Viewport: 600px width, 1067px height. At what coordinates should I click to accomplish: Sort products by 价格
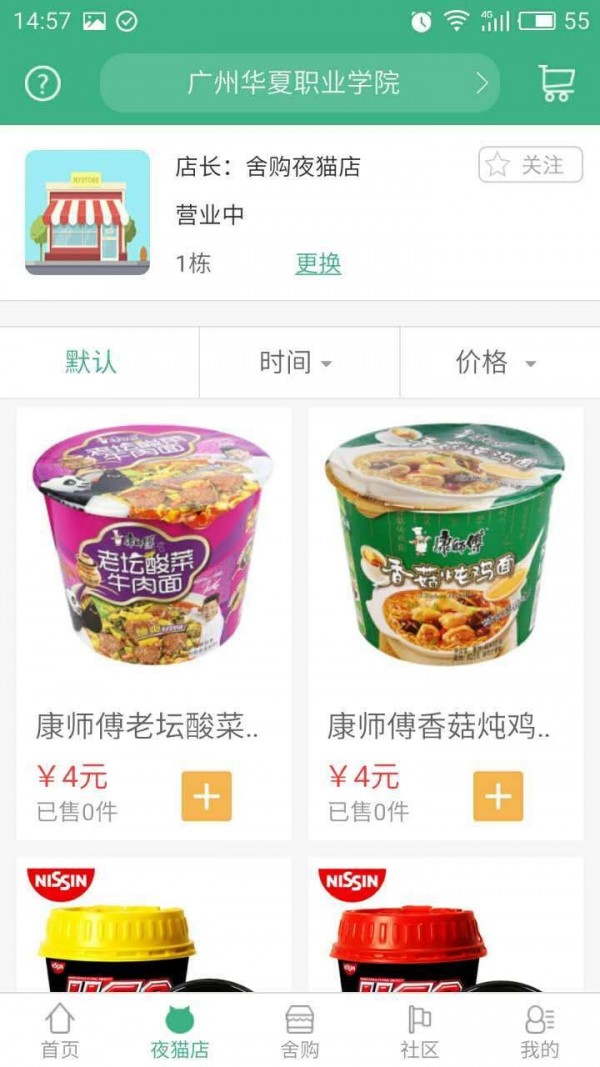495,362
